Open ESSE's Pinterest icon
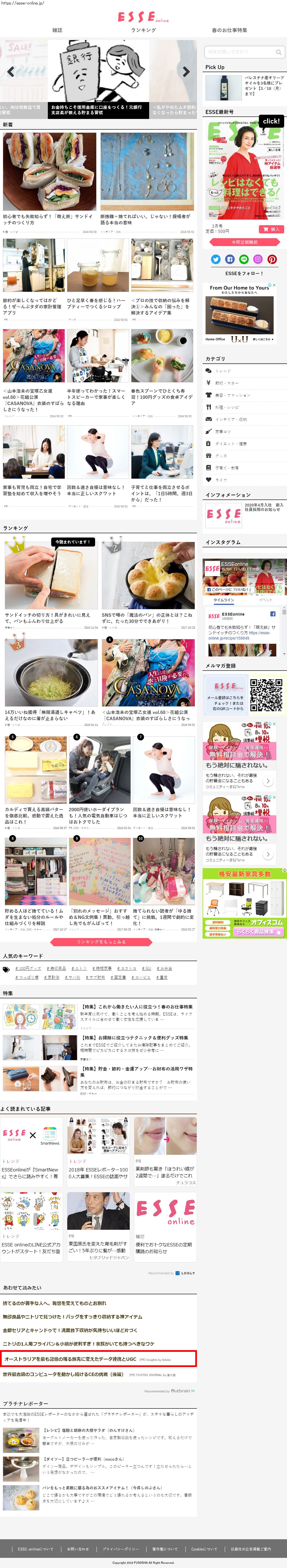 272,259
